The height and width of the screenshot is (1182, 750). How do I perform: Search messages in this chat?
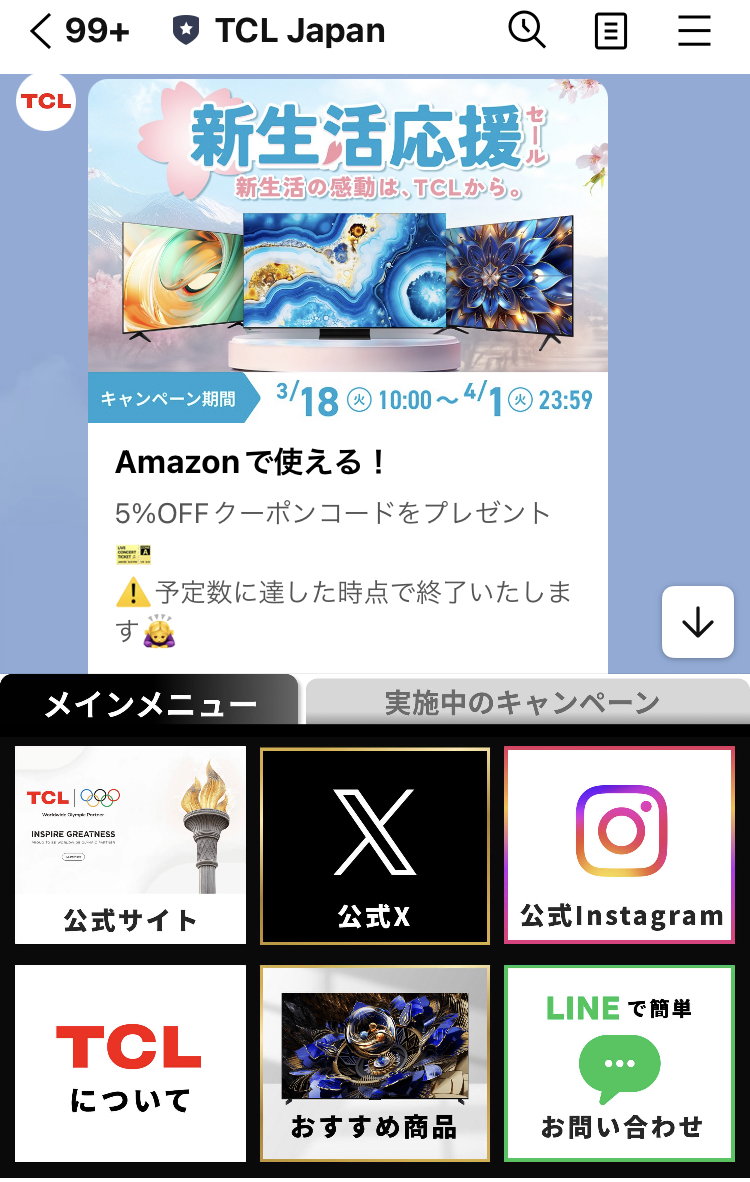coord(526,31)
